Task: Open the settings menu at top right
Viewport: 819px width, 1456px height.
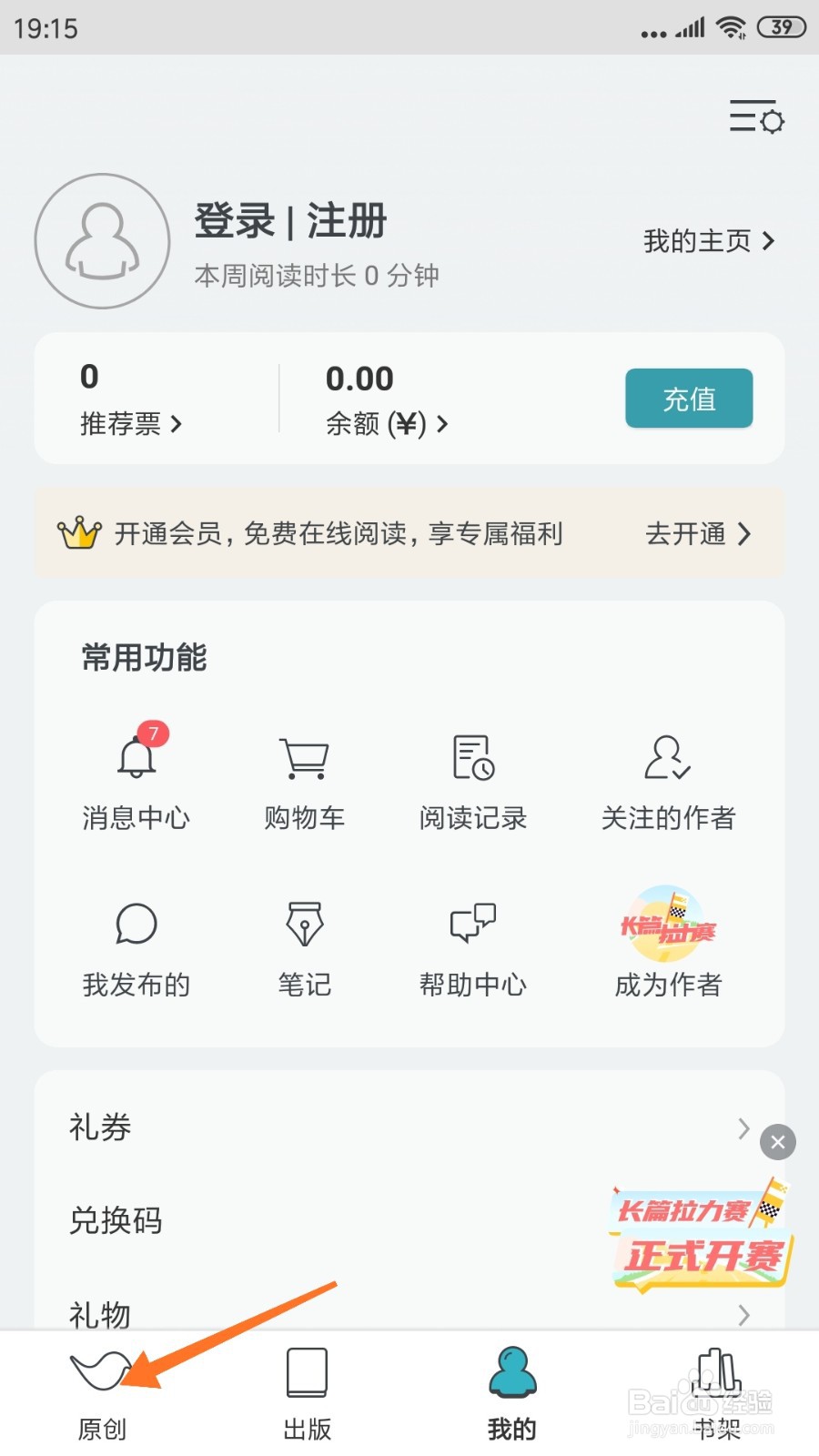Action: [754, 118]
